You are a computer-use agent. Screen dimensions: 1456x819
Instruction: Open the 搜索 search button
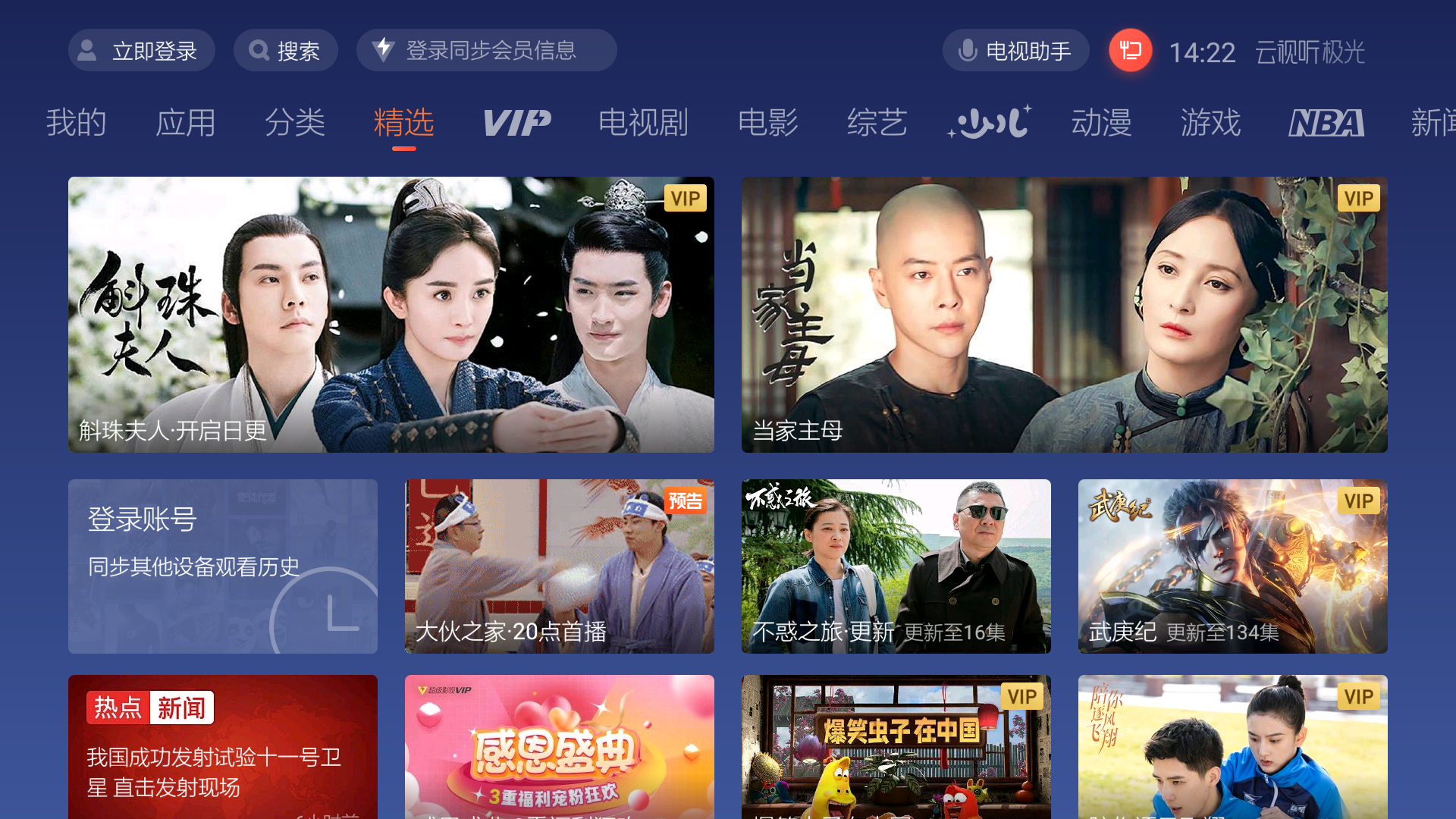285,51
